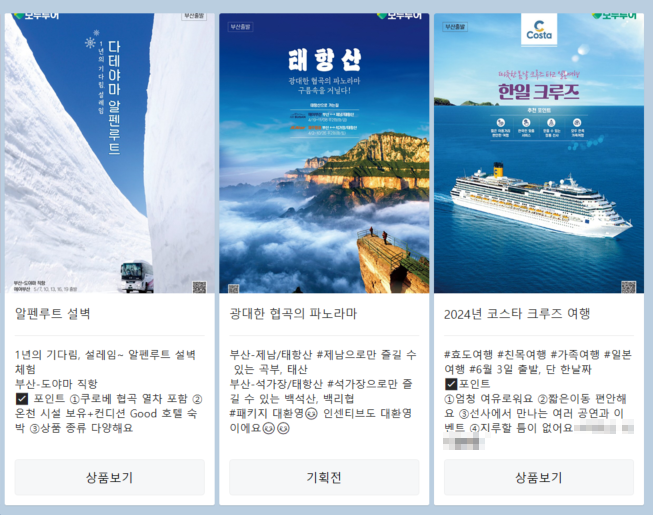
Task: Tap 상품보기 under 알펜루트 설벽
Action: (x=110, y=477)
